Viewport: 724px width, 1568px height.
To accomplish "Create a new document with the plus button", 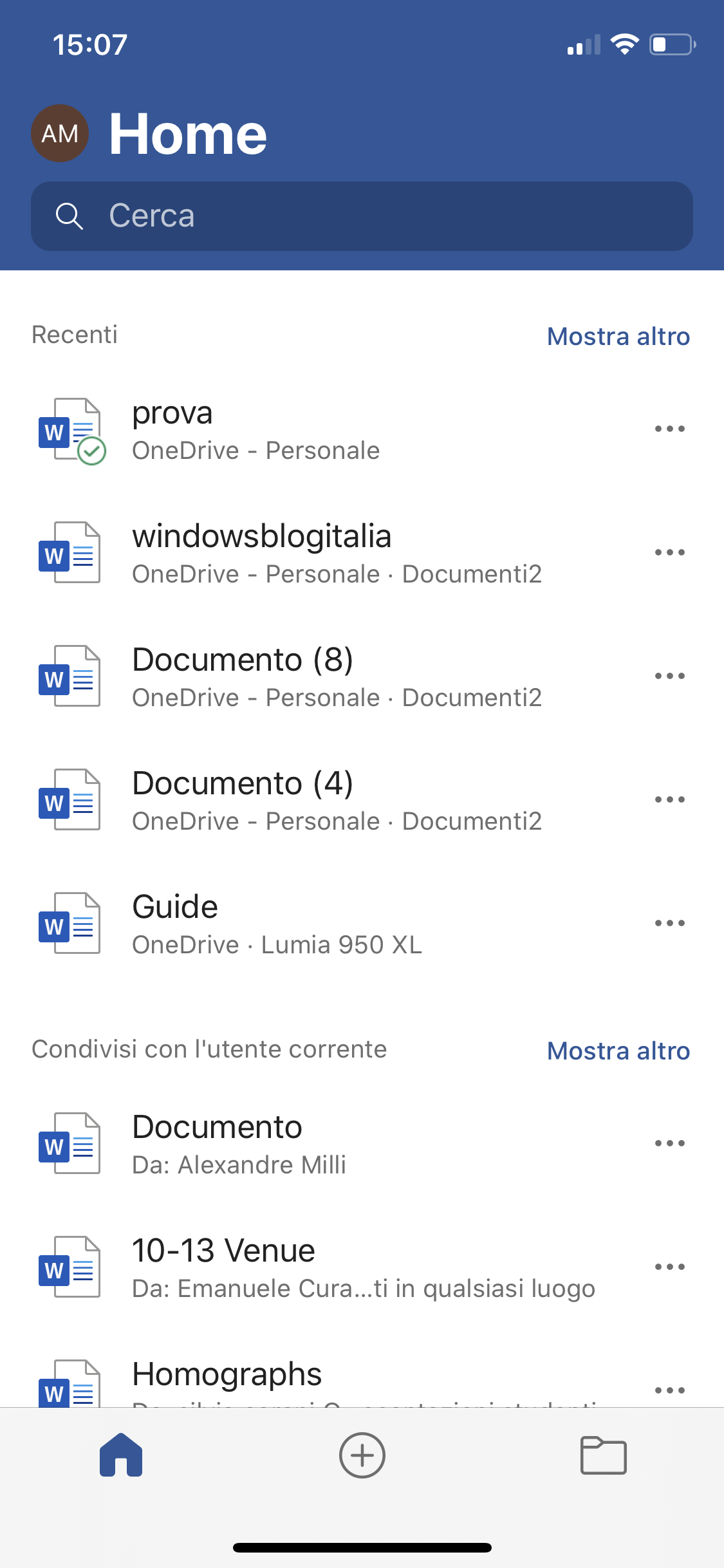I will pyautogui.click(x=362, y=1455).
